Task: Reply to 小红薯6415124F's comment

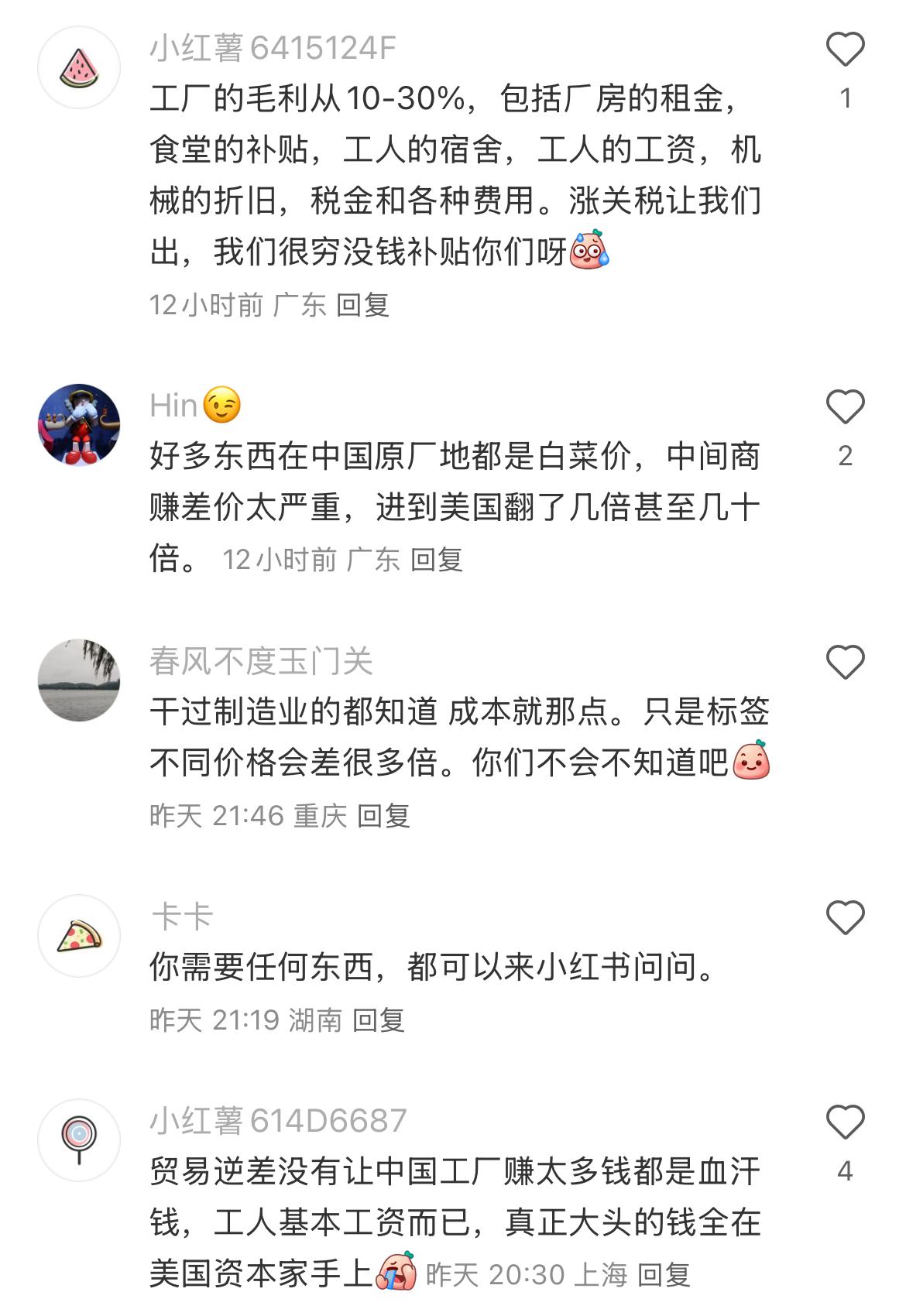Action: (x=362, y=305)
